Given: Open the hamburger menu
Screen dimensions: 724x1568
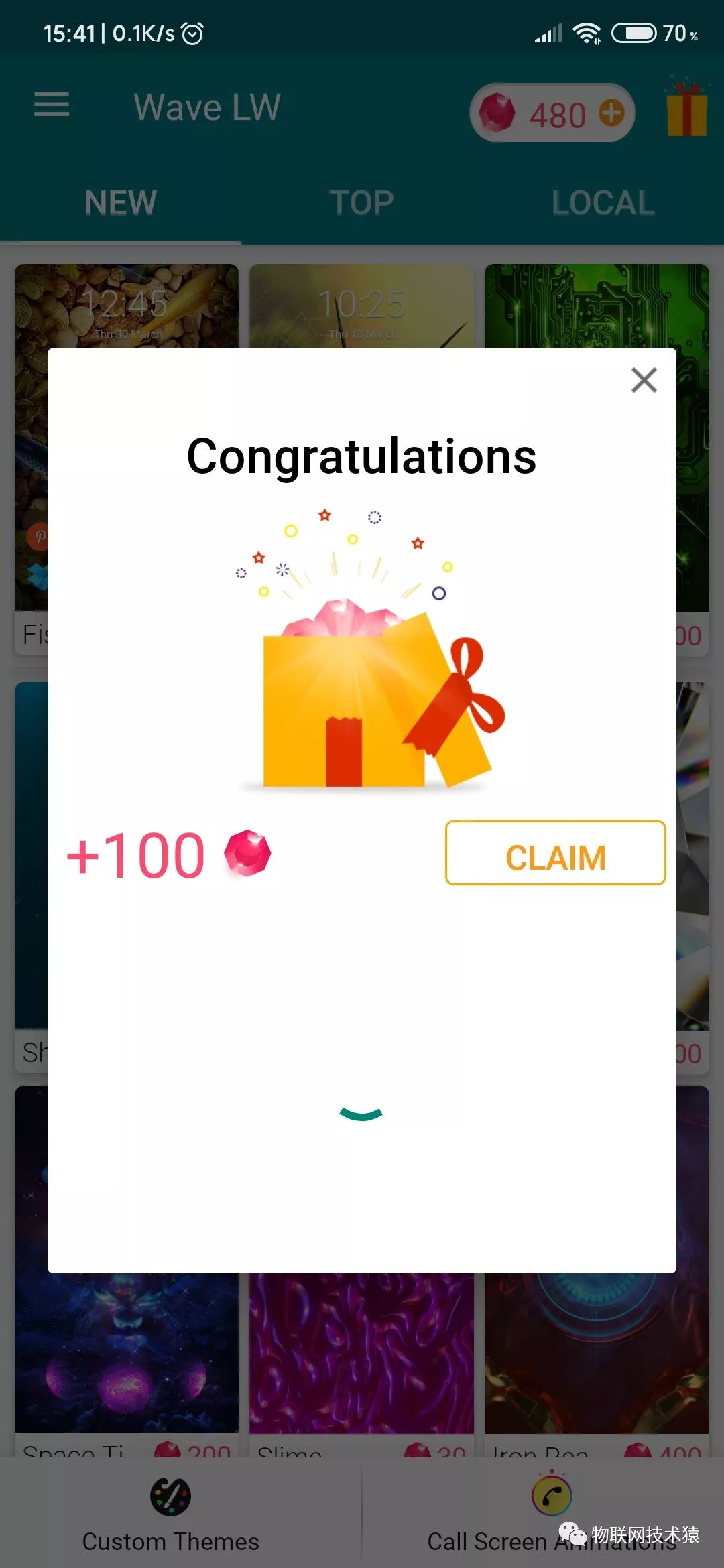Looking at the screenshot, I should point(52,105).
